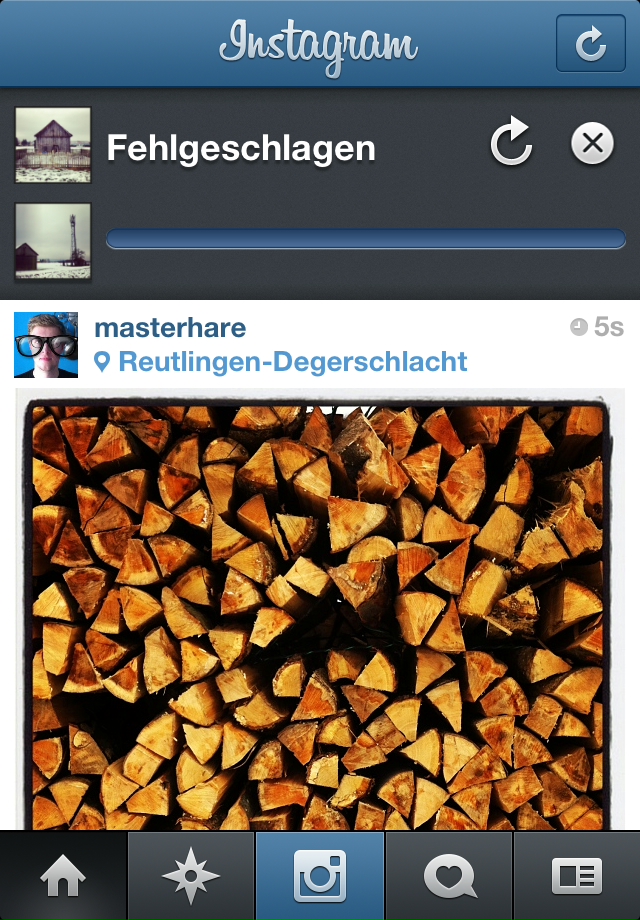
Task: Open masterhare's profile via username
Action: [x=170, y=328]
